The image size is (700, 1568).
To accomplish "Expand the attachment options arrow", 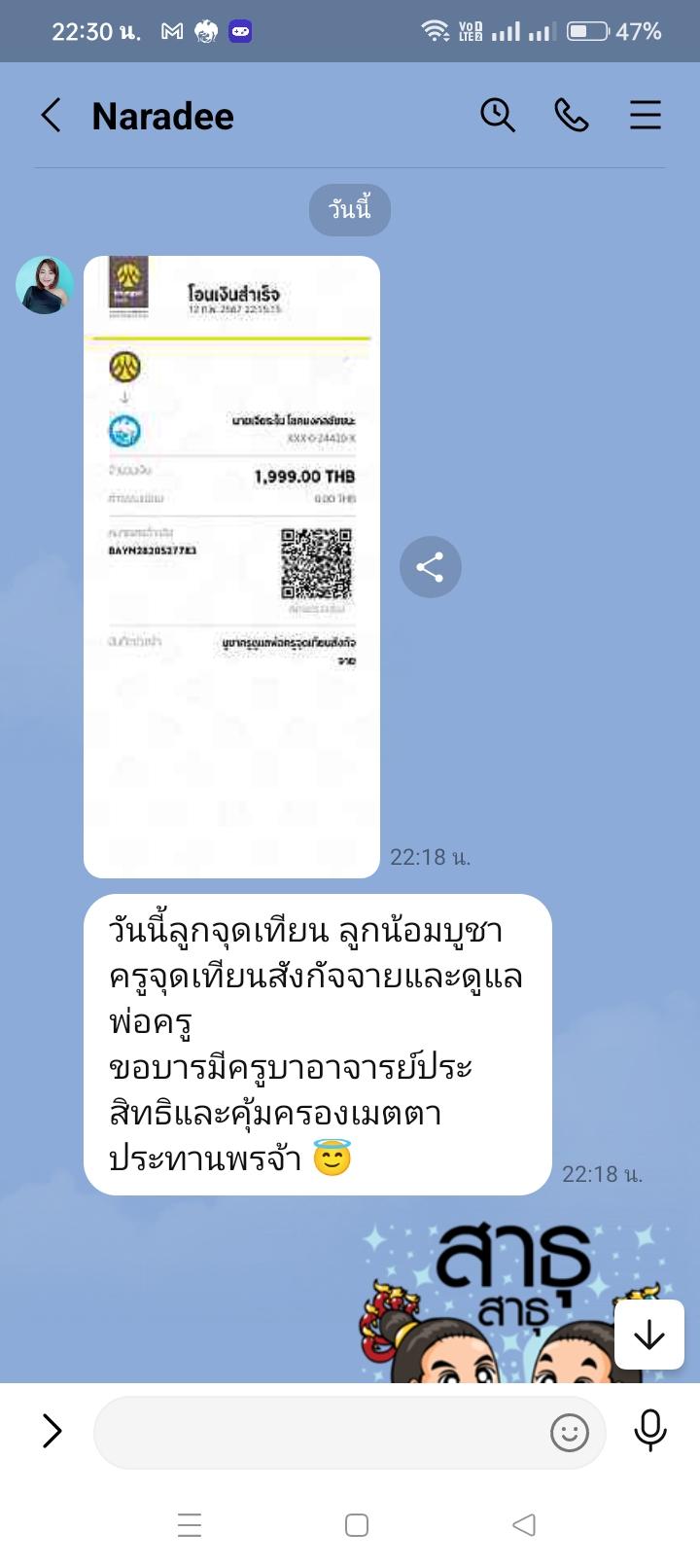I will [52, 1431].
